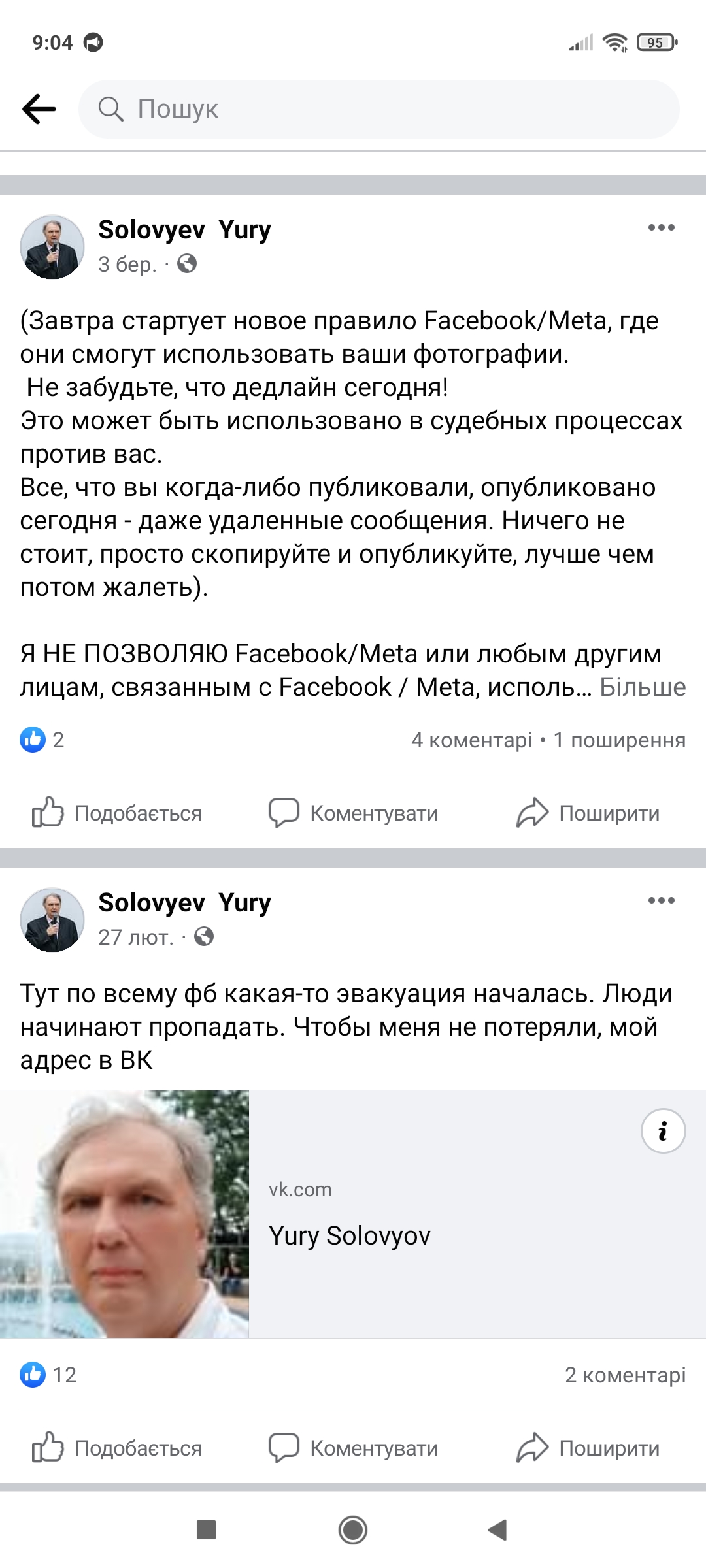Share the 27 лют. post
This screenshot has width=706, height=1568.
coord(588,1448)
